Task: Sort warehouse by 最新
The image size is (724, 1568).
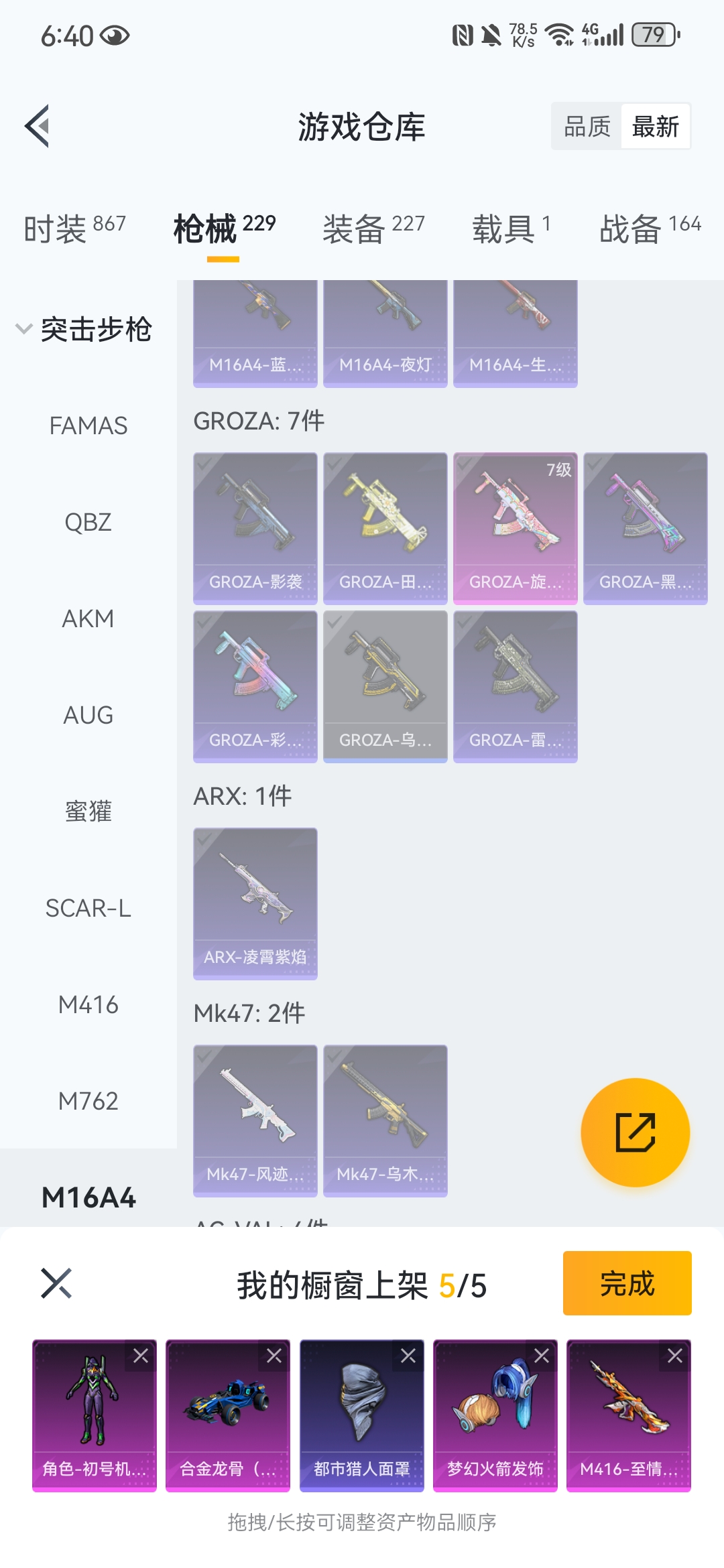Action: 655,126
